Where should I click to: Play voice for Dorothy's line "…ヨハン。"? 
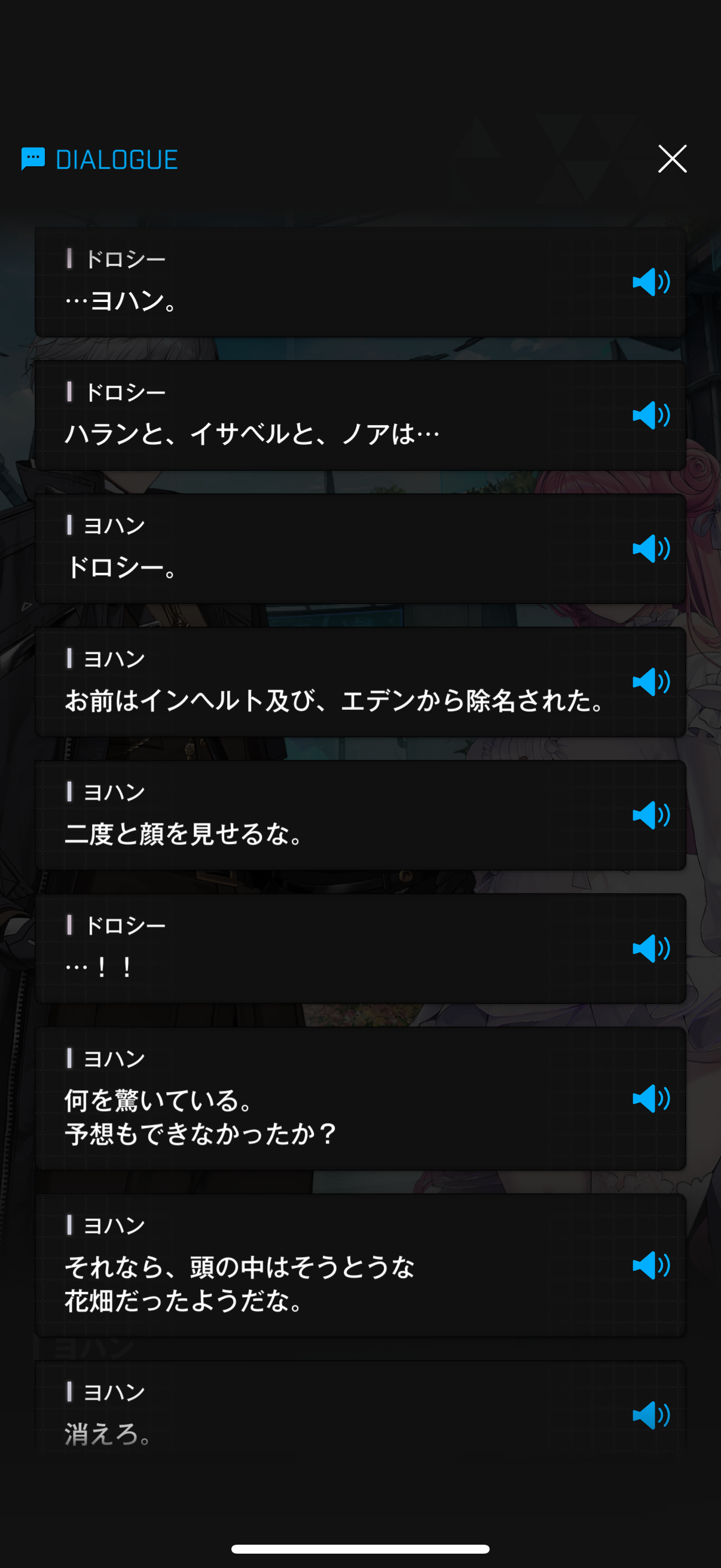[x=650, y=282]
